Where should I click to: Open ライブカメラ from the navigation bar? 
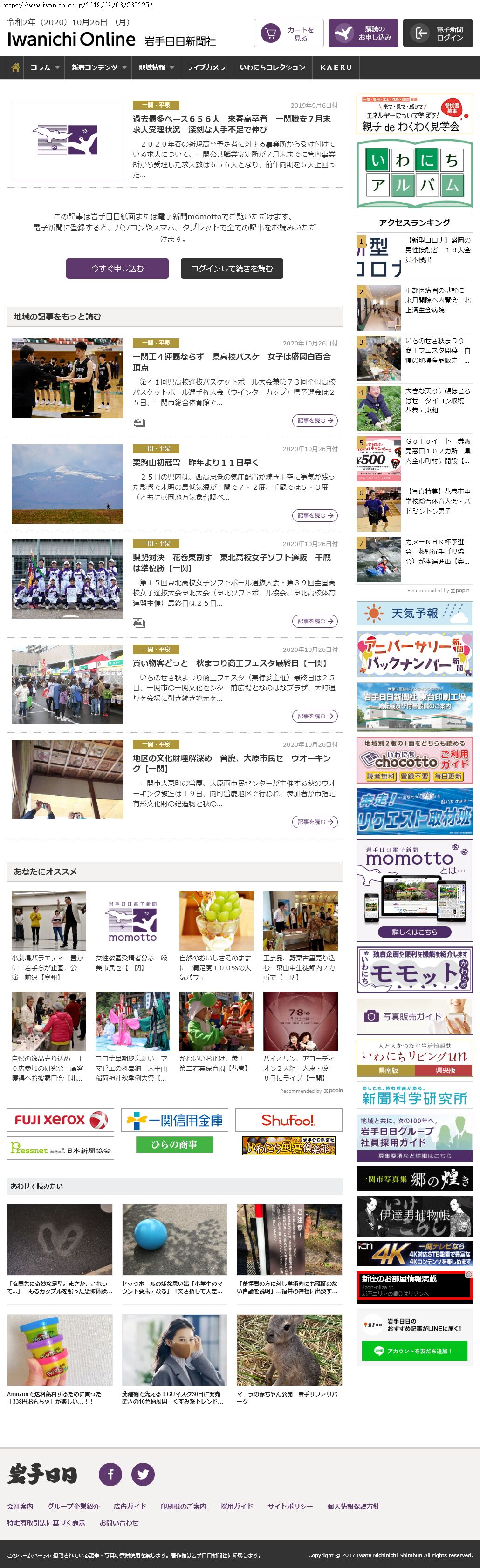tap(205, 68)
